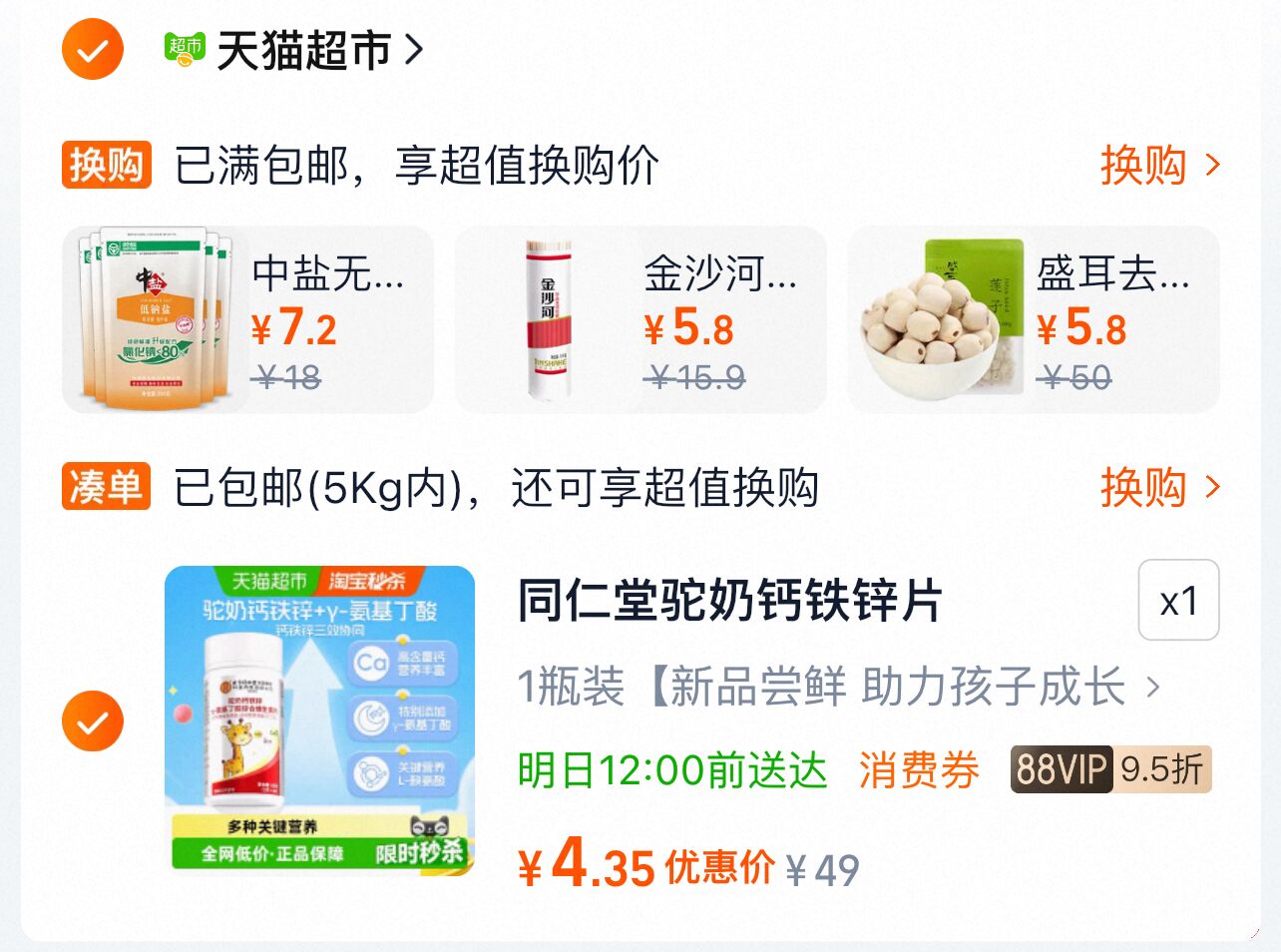View the 同仁堂驼奶钙铁锌片 product image

(319, 720)
